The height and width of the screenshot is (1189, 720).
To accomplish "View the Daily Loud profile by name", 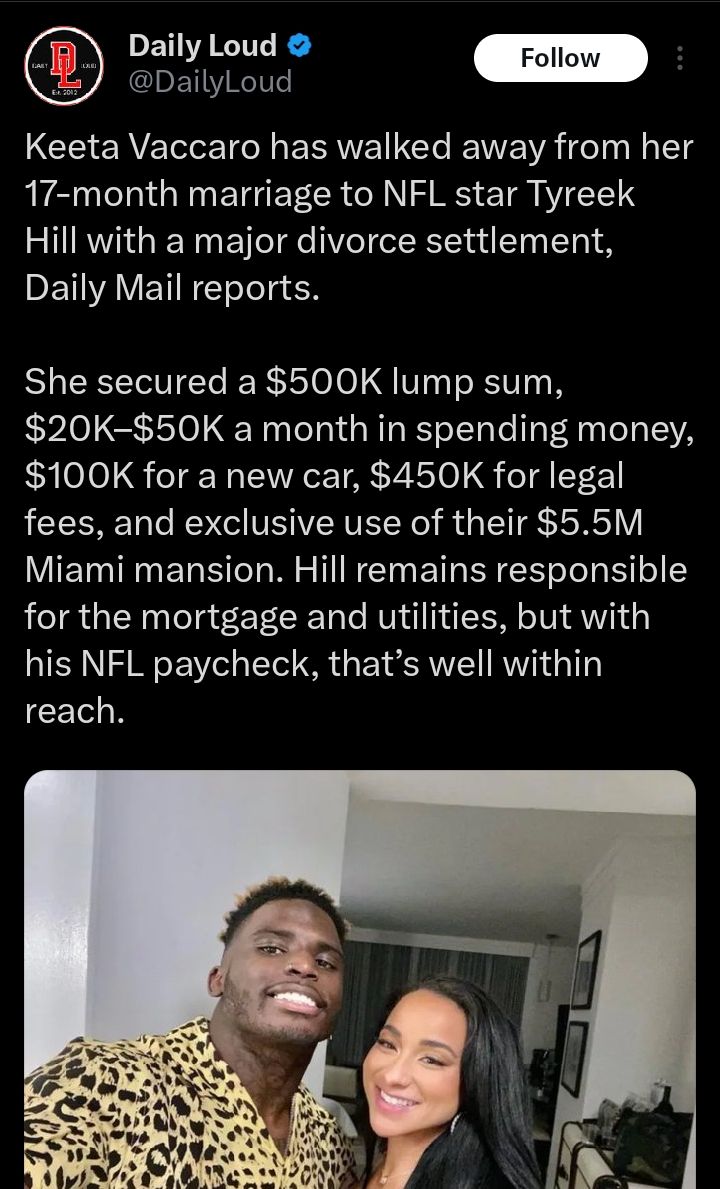I will pos(202,45).
